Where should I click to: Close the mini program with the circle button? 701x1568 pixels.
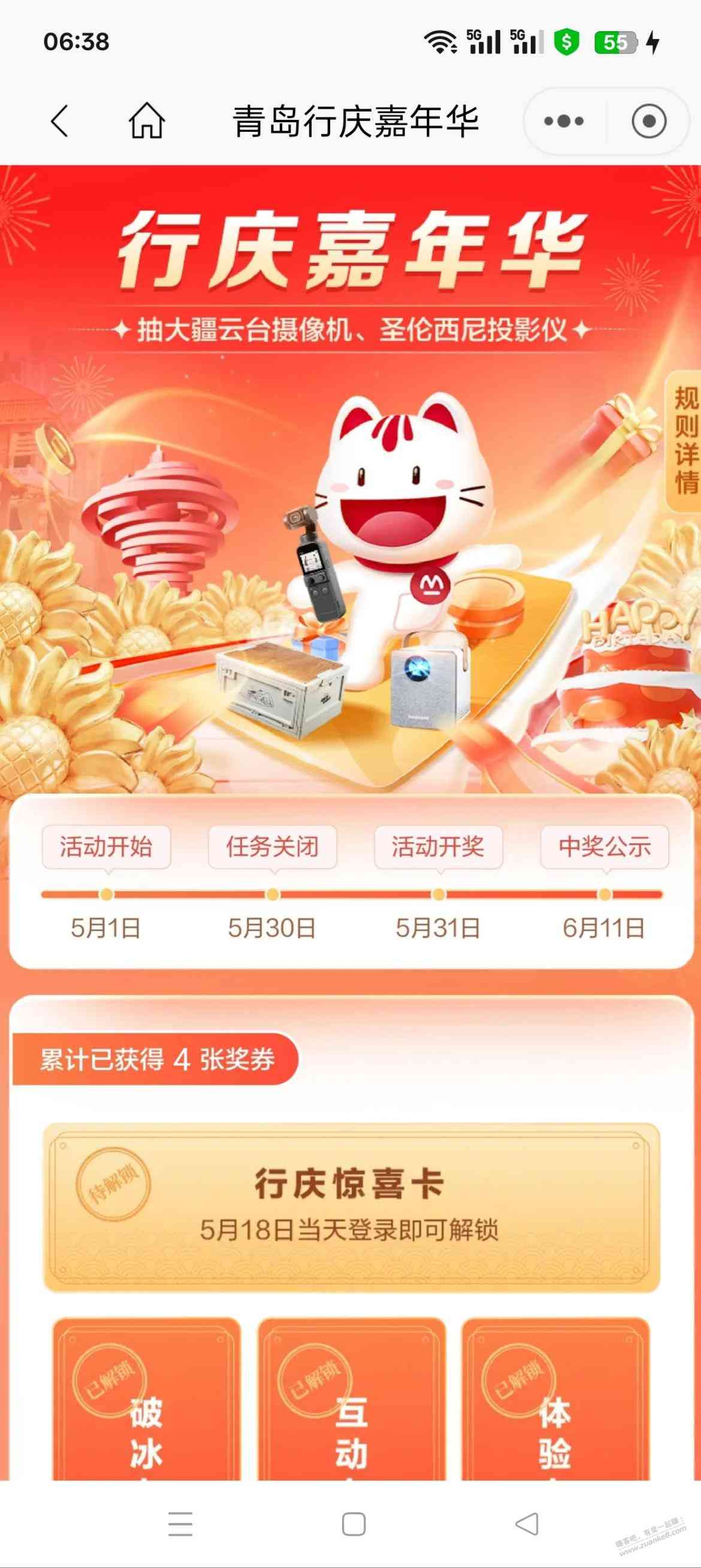pos(649,121)
